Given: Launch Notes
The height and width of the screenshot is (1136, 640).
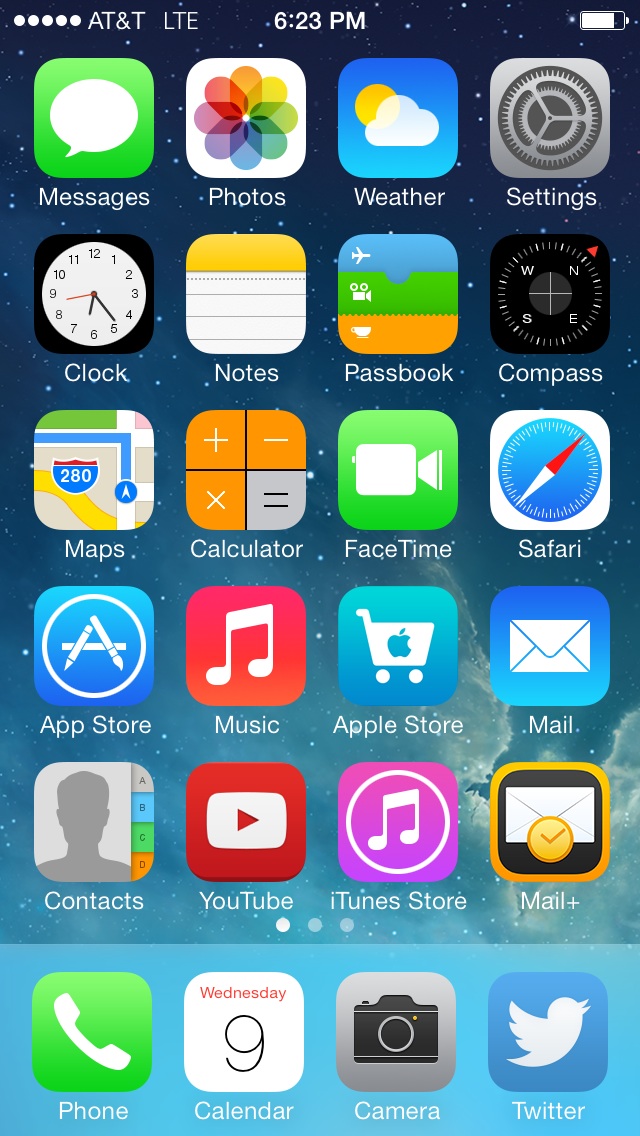Looking at the screenshot, I should pos(246,294).
